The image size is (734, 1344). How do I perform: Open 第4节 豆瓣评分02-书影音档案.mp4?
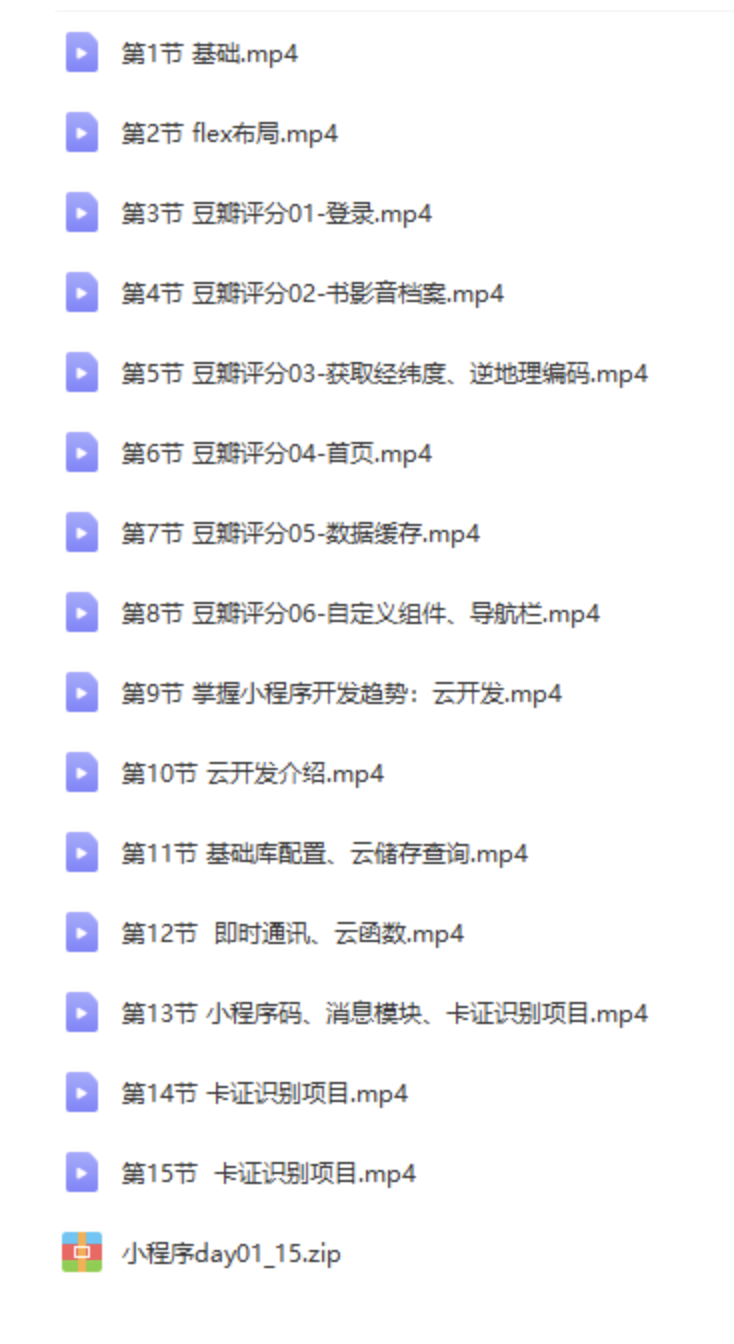pos(312,293)
